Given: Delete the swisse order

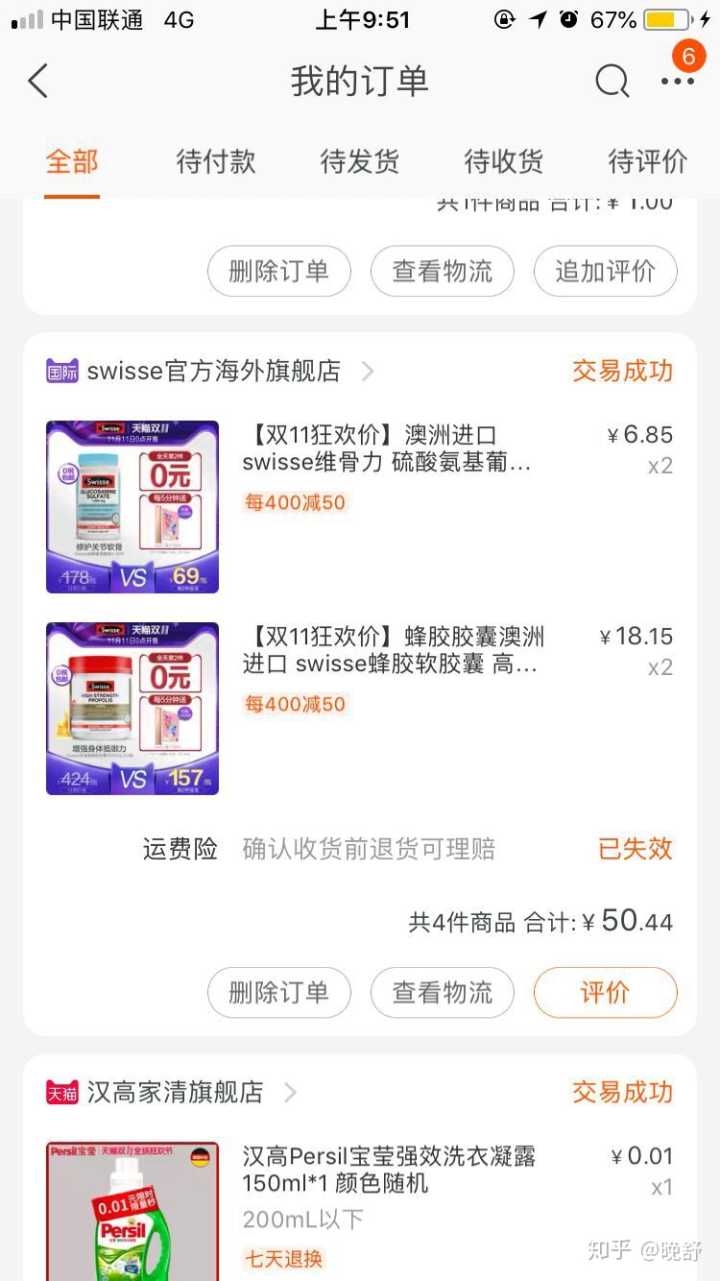Looking at the screenshot, I should click(x=279, y=992).
